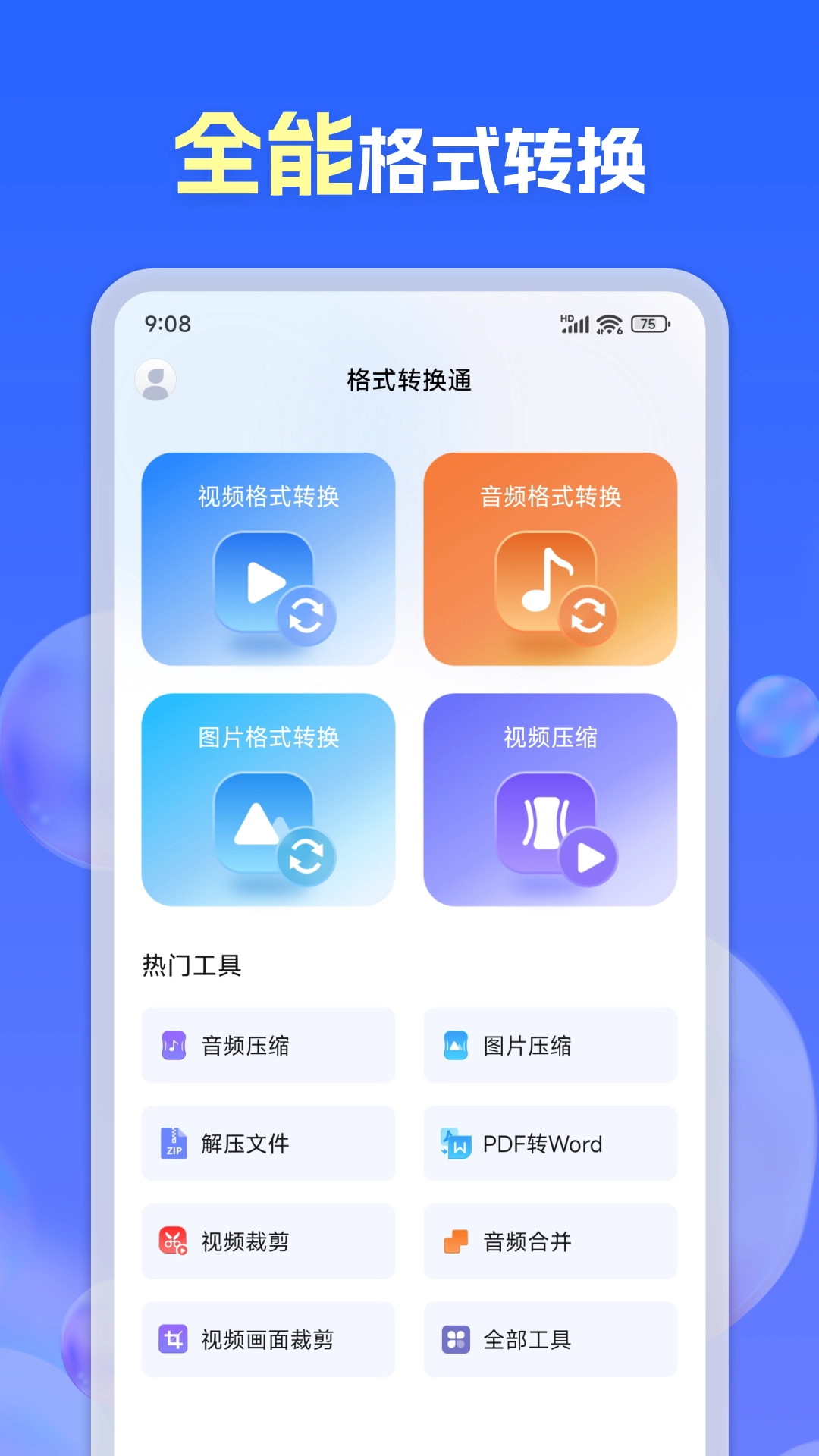Tap the PDF转Word conversion icon

(x=454, y=1144)
